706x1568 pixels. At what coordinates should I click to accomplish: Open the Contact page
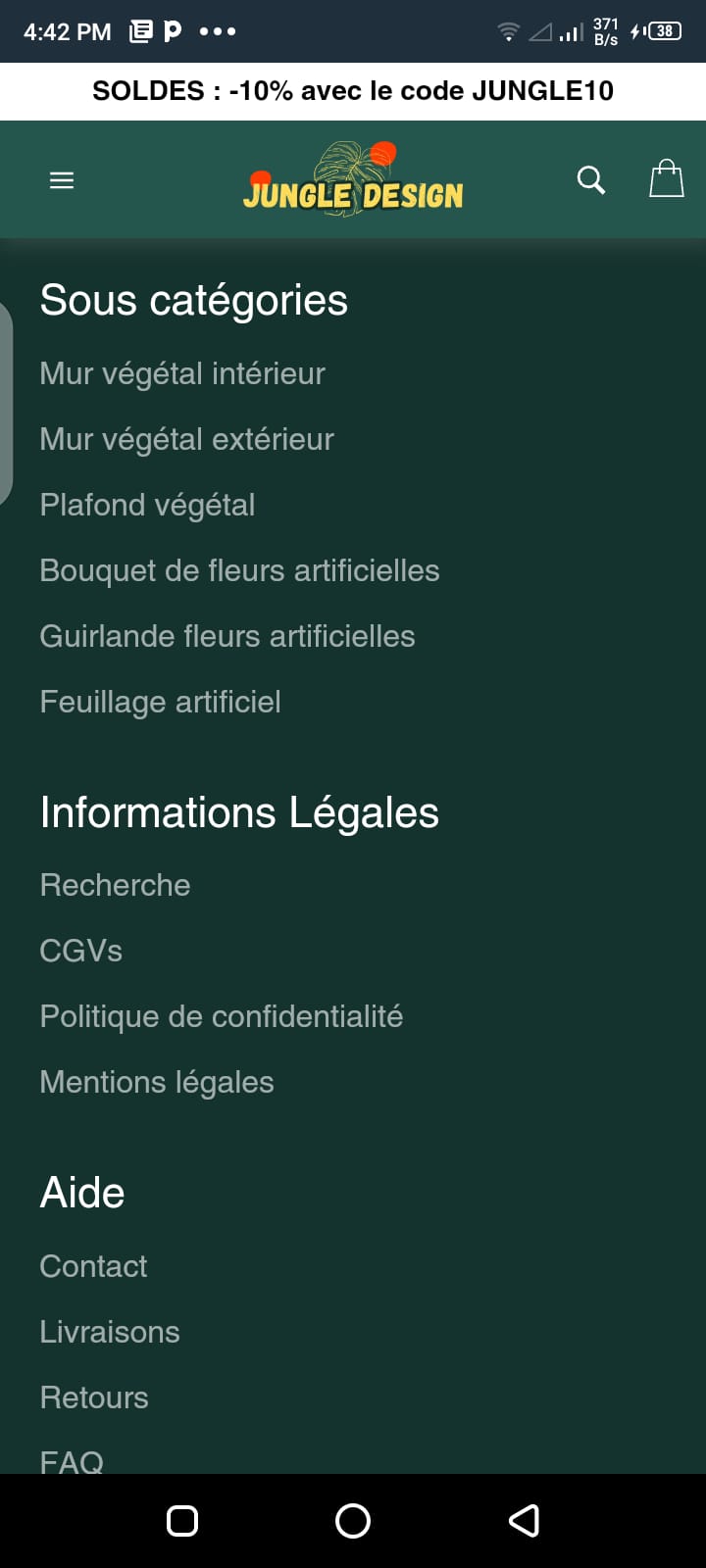93,1266
